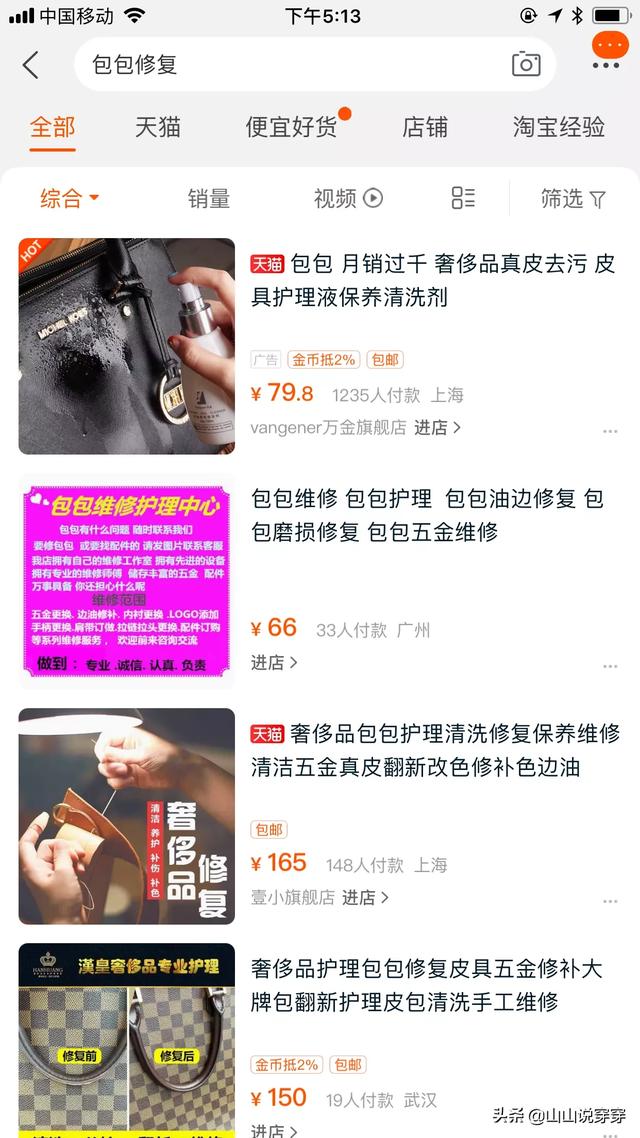Switch to the 天猫 tab
Viewport: 640px width, 1138px height.
click(x=157, y=127)
